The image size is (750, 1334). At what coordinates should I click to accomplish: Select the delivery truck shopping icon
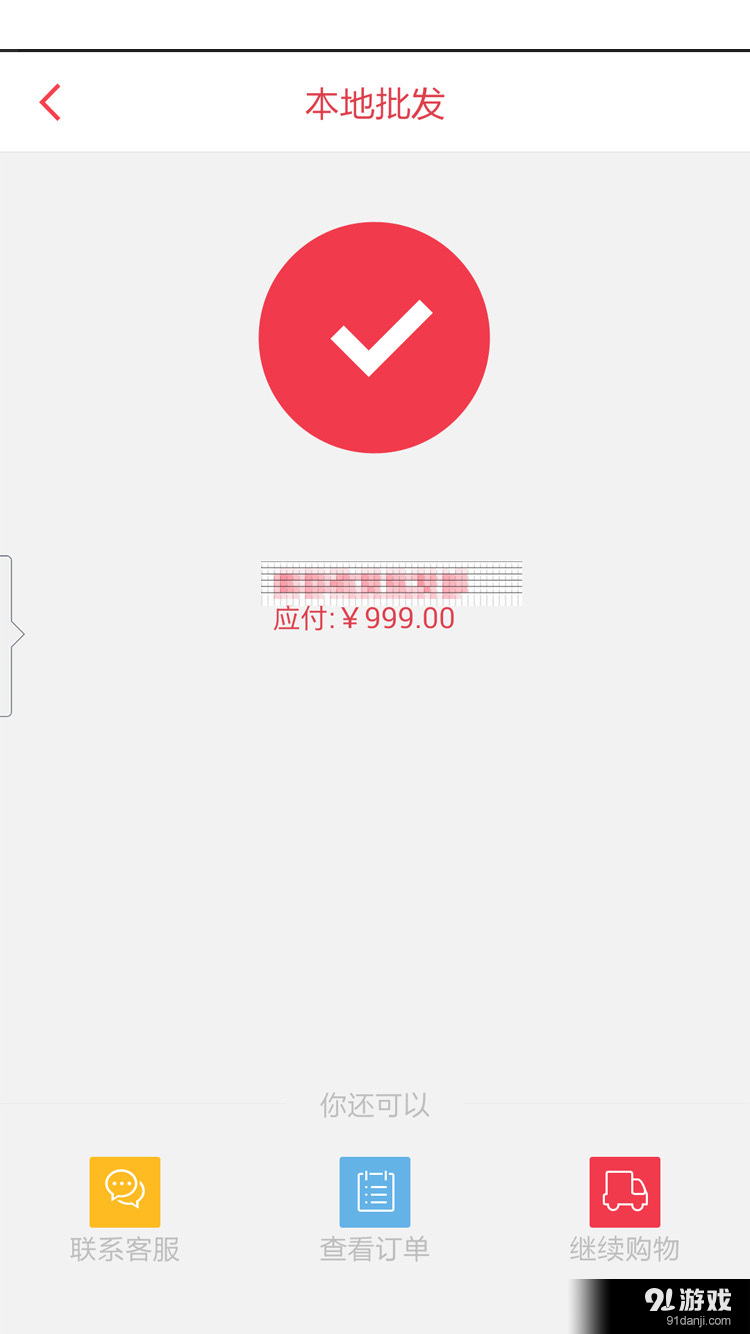click(624, 1192)
